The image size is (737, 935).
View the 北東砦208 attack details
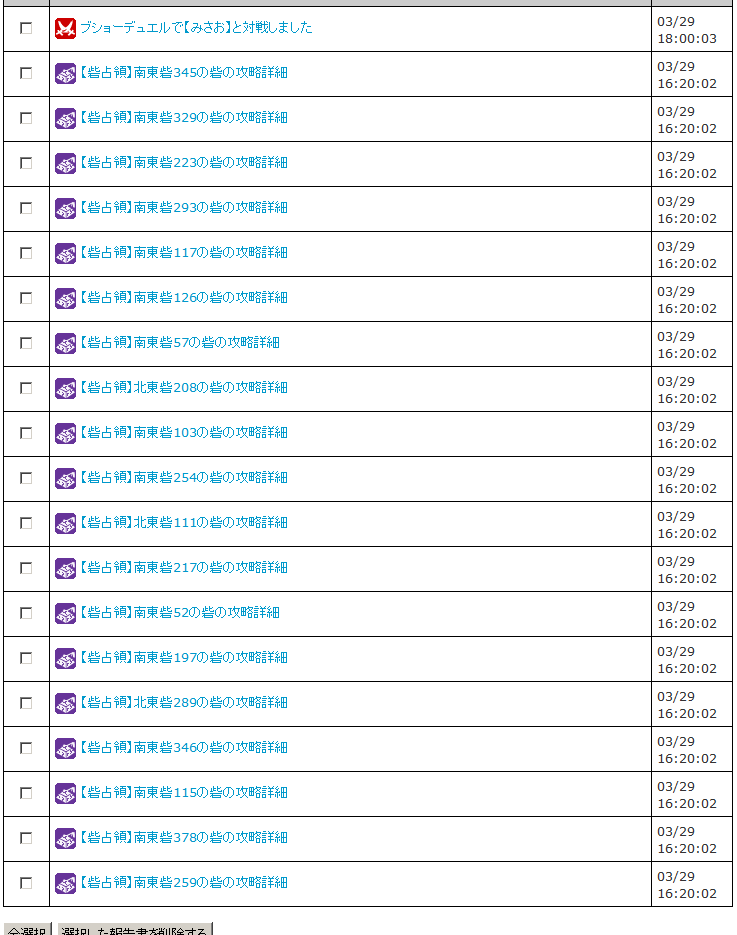point(183,388)
